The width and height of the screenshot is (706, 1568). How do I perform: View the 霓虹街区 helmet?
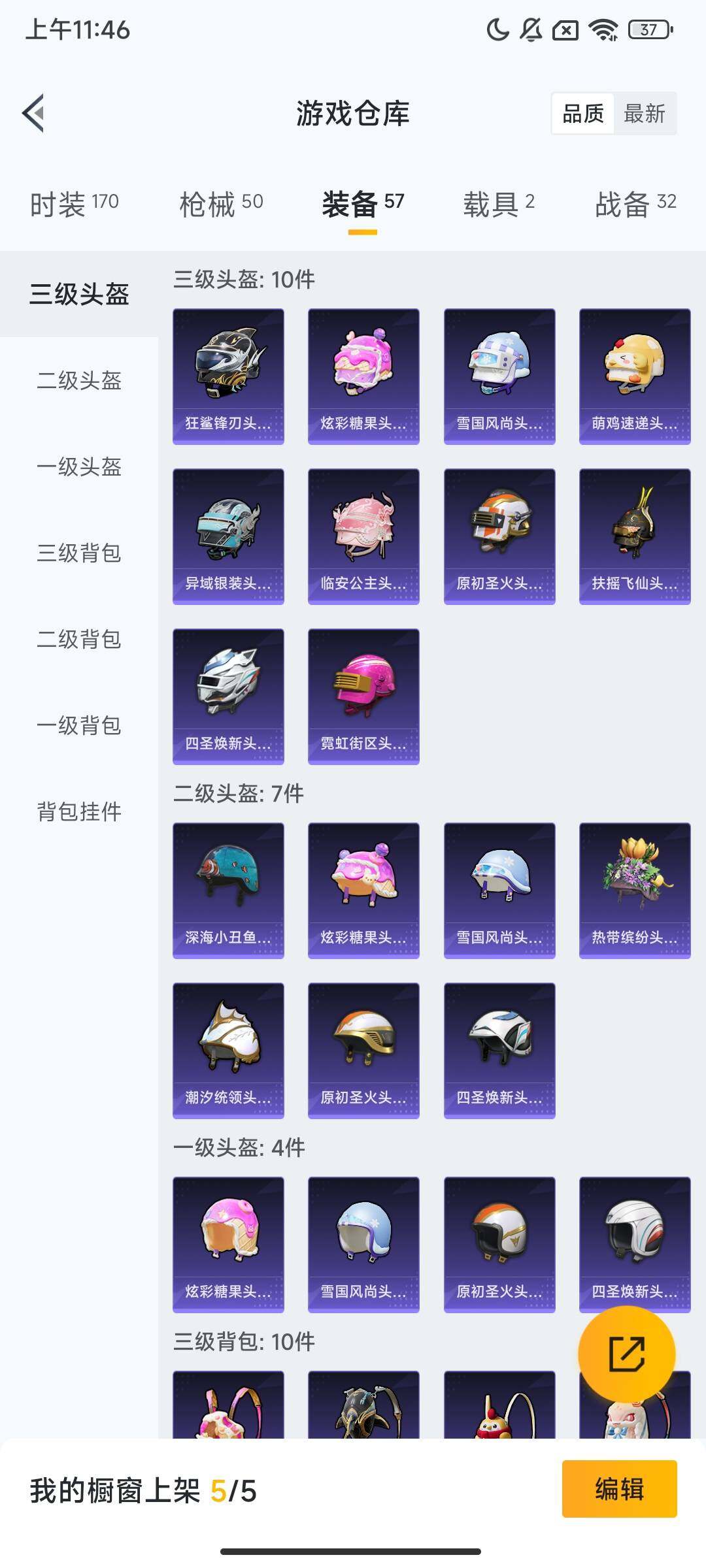point(363,696)
